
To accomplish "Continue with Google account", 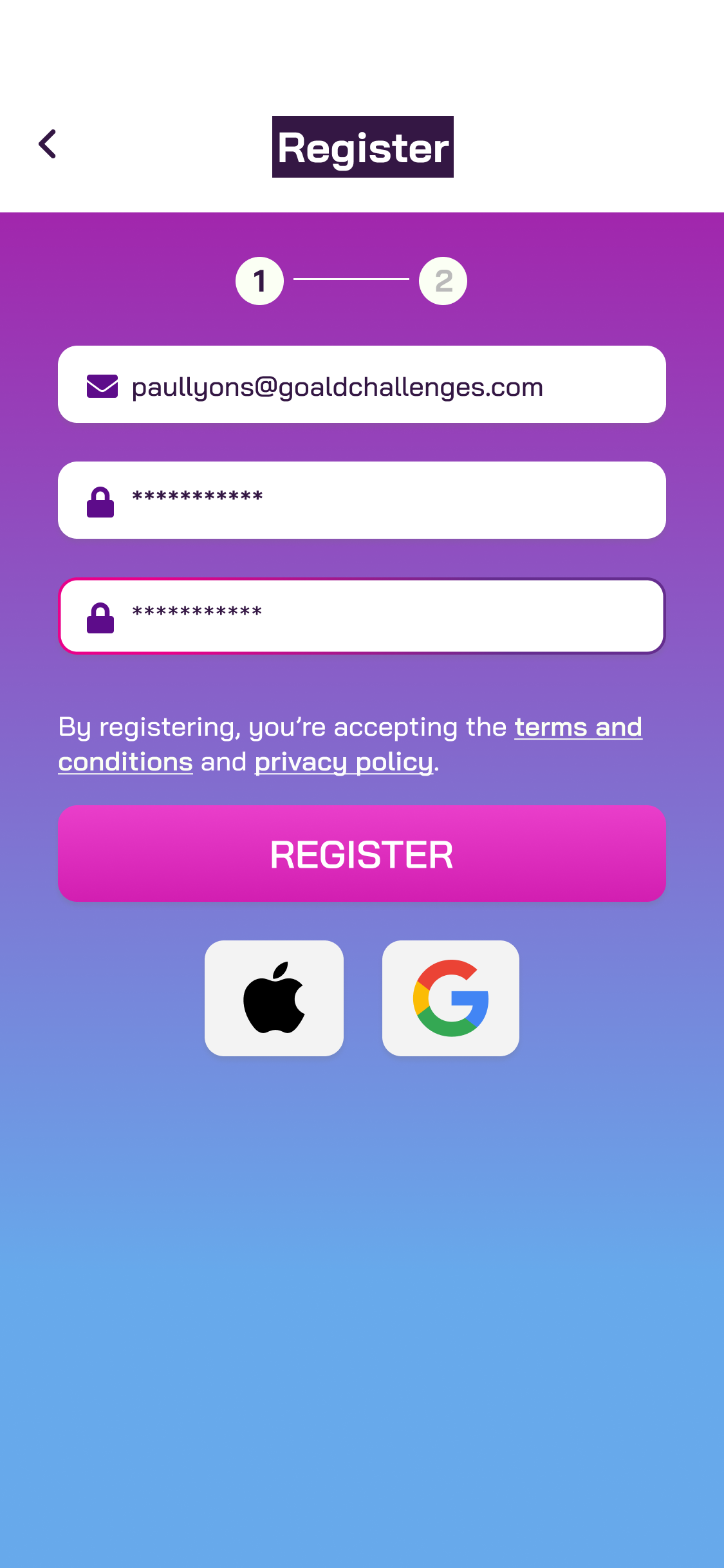I will click(x=450, y=998).
